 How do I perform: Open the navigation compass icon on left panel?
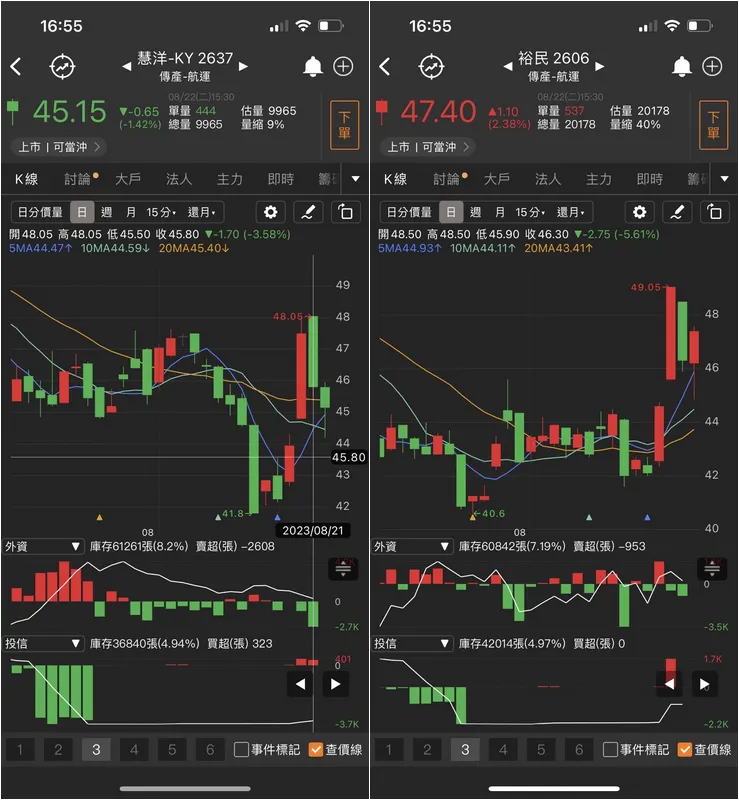coord(62,66)
